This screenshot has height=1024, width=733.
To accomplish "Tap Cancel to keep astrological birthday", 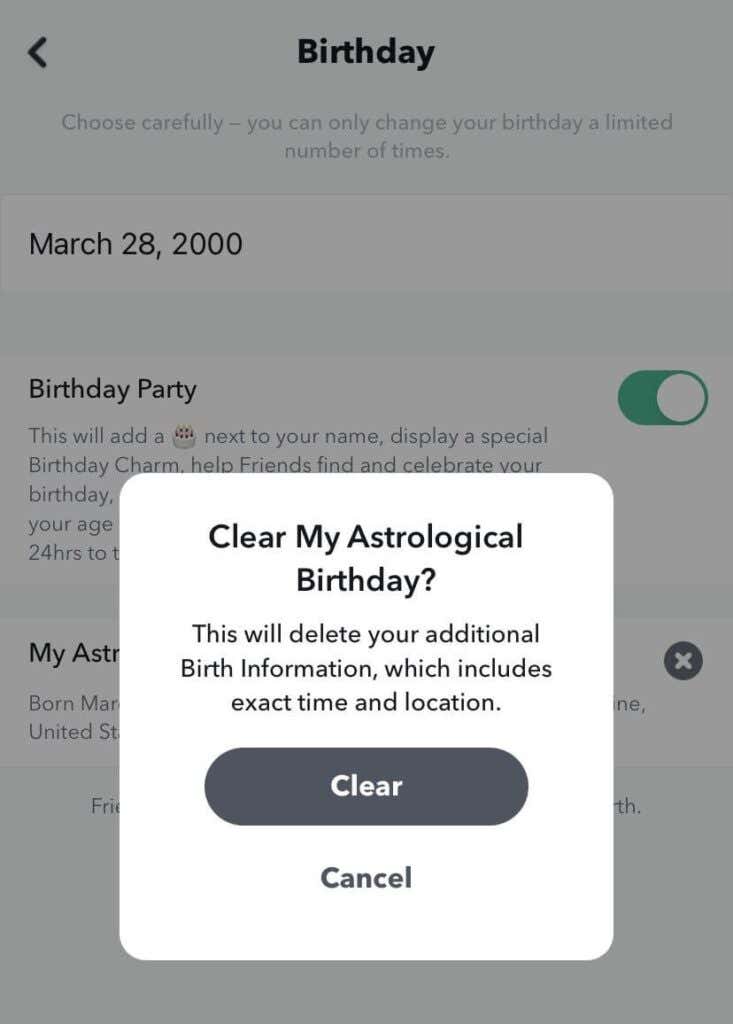I will [x=366, y=878].
